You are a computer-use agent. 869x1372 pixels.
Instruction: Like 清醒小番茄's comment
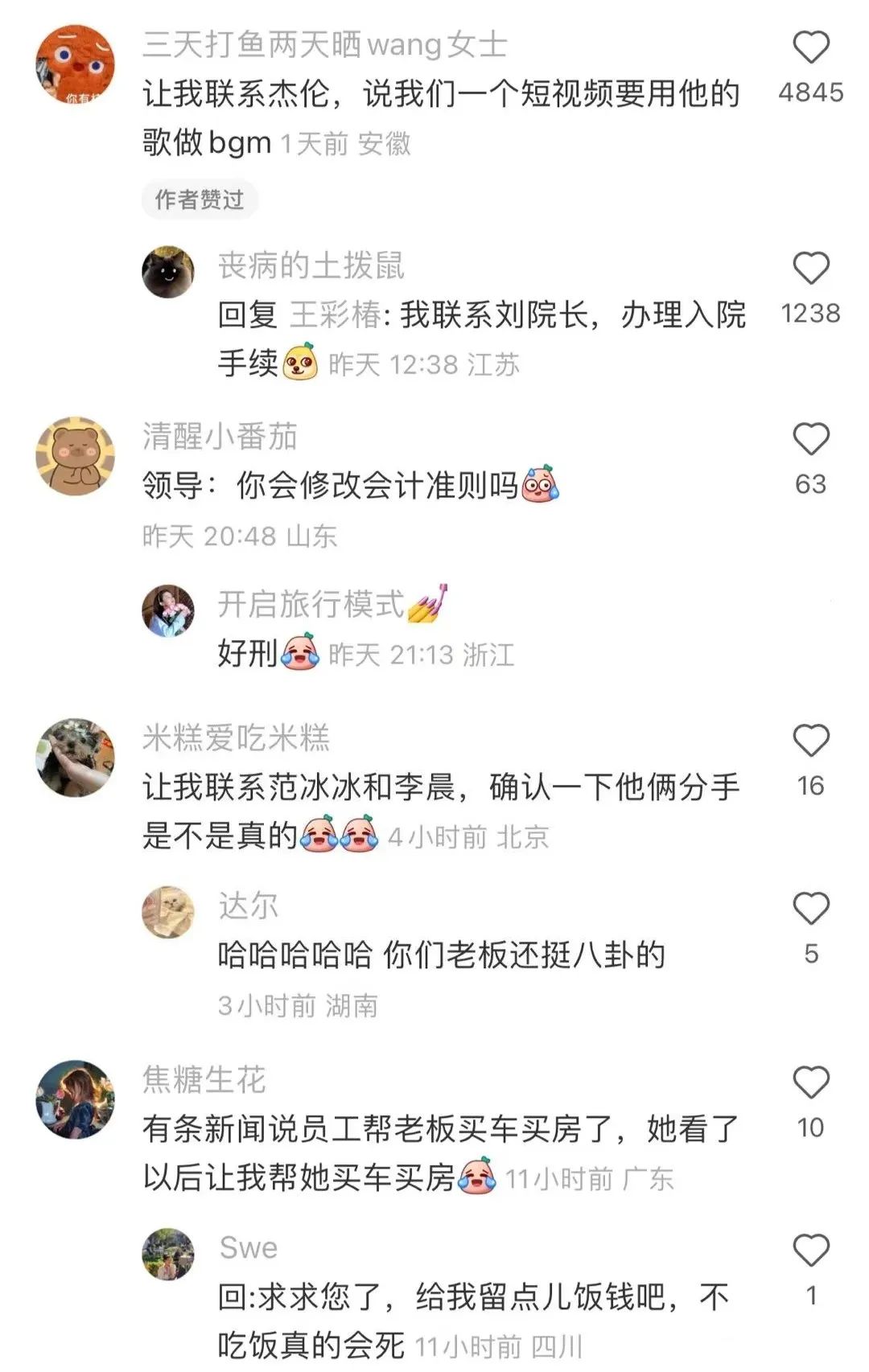point(810,439)
